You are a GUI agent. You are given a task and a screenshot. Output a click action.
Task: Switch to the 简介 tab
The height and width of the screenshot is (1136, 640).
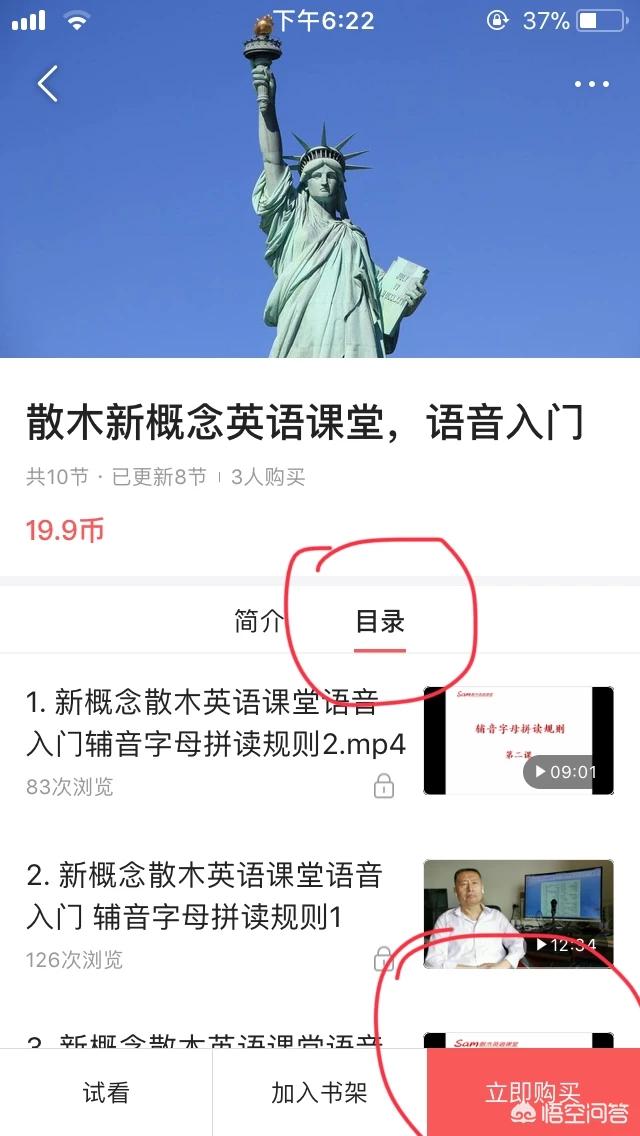coord(259,621)
